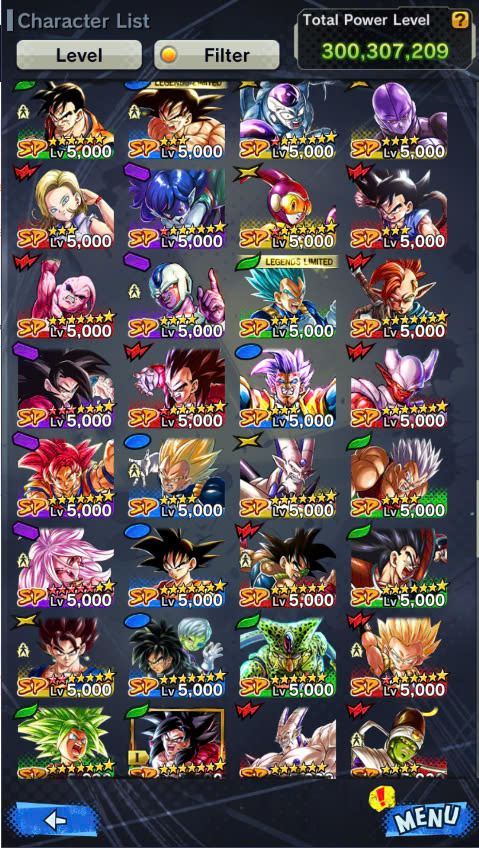This screenshot has width=479, height=853.
Task: Choose the green Perfect Cell character card
Action: click(288, 657)
